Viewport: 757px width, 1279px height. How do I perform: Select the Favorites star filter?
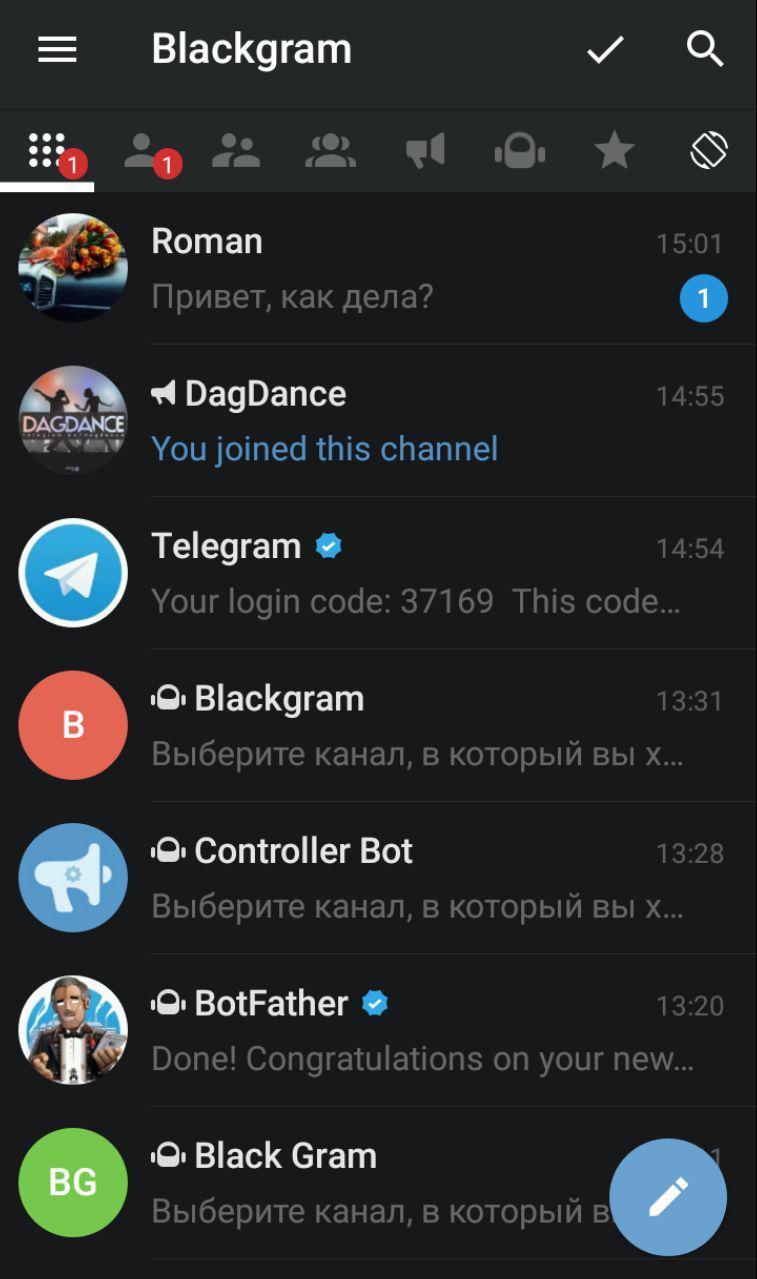(613, 150)
